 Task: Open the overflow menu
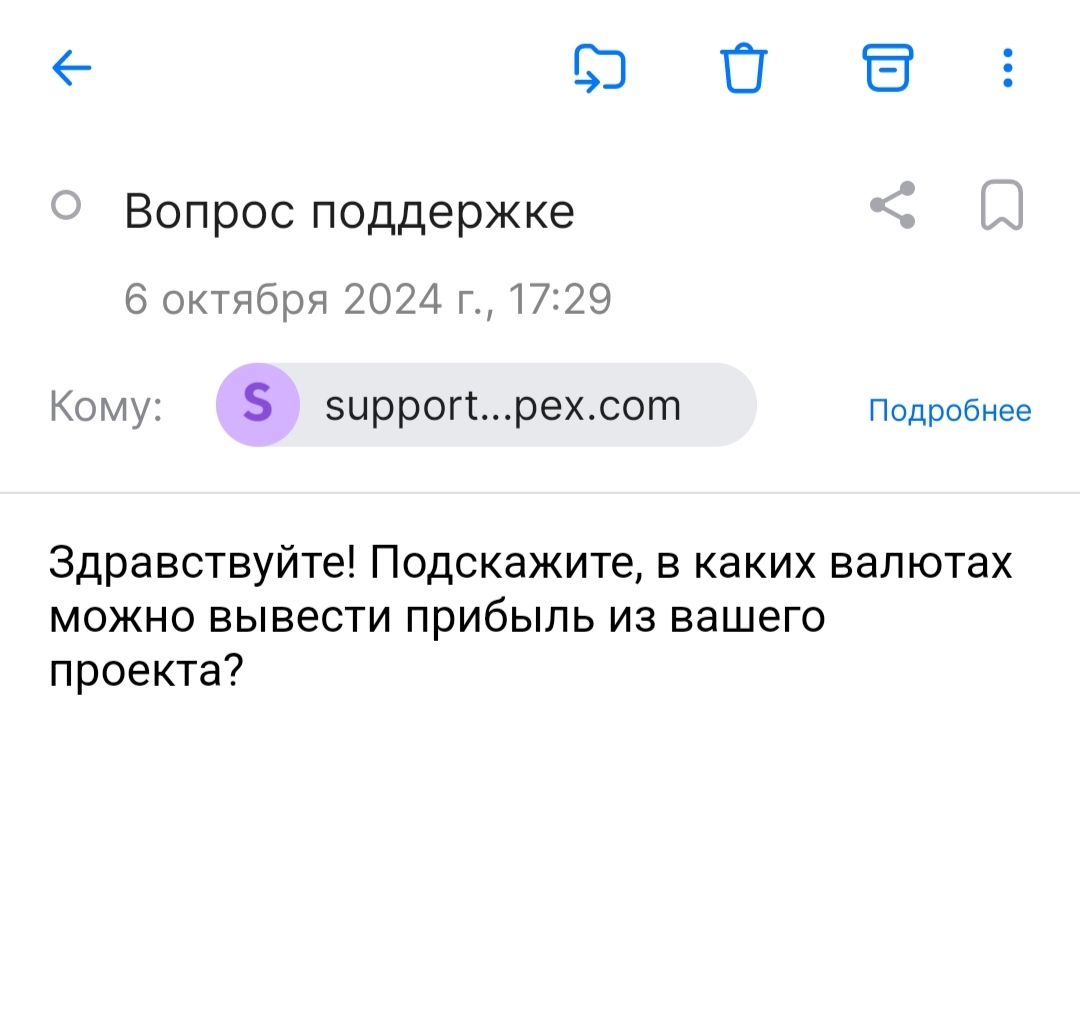[1007, 69]
